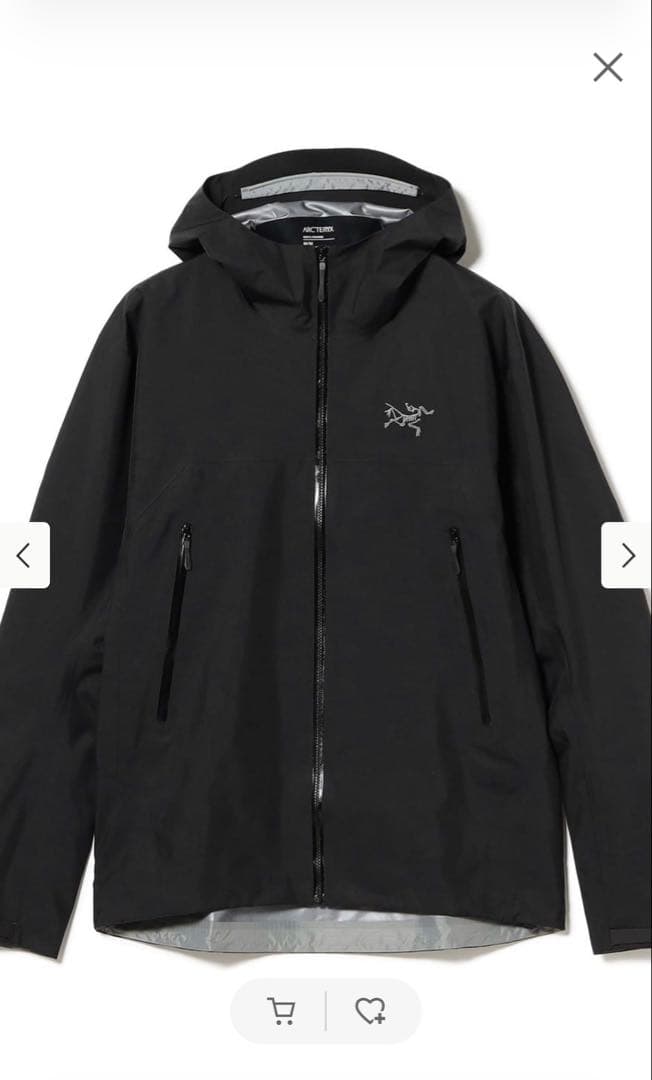Show the next product image

(x=627, y=555)
